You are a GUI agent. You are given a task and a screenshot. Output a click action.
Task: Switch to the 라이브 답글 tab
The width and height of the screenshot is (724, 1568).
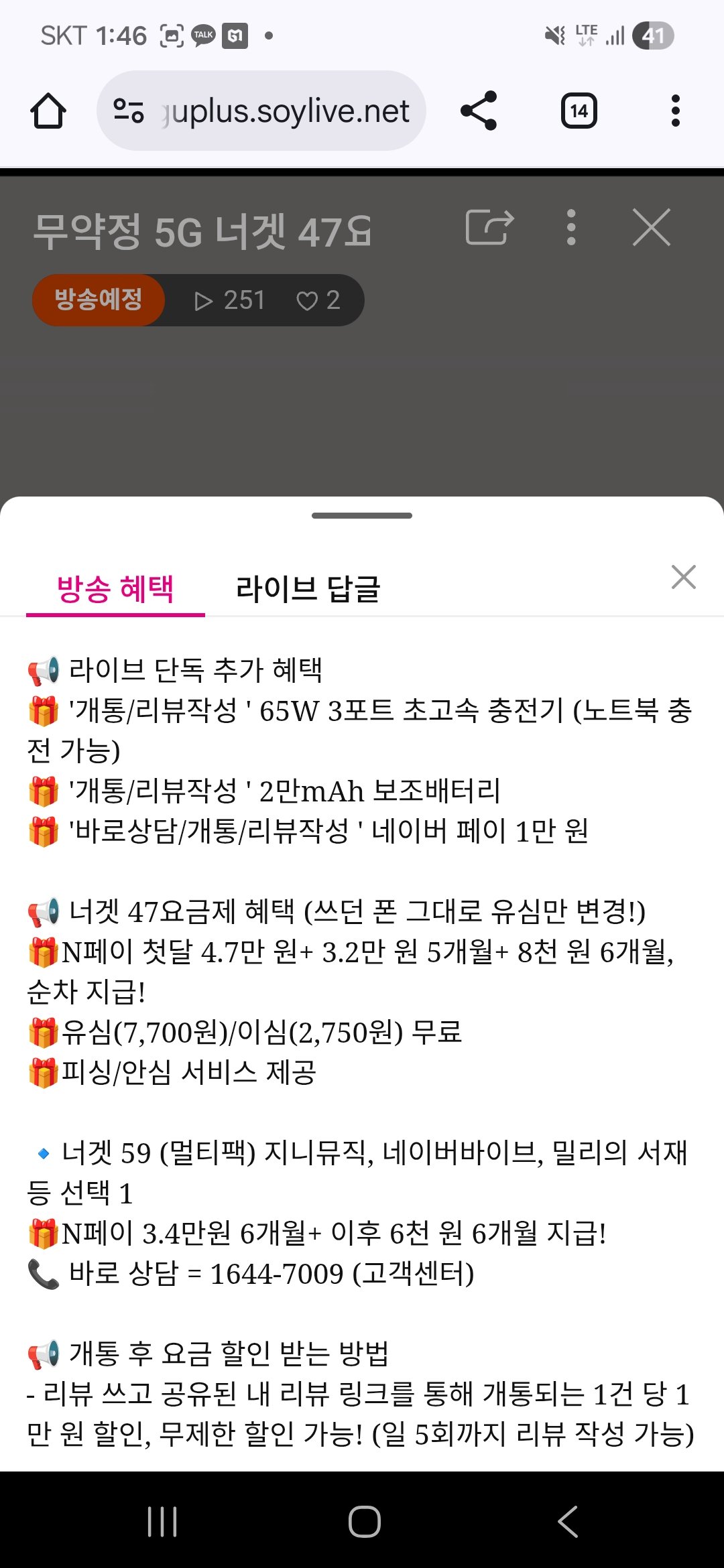click(308, 589)
